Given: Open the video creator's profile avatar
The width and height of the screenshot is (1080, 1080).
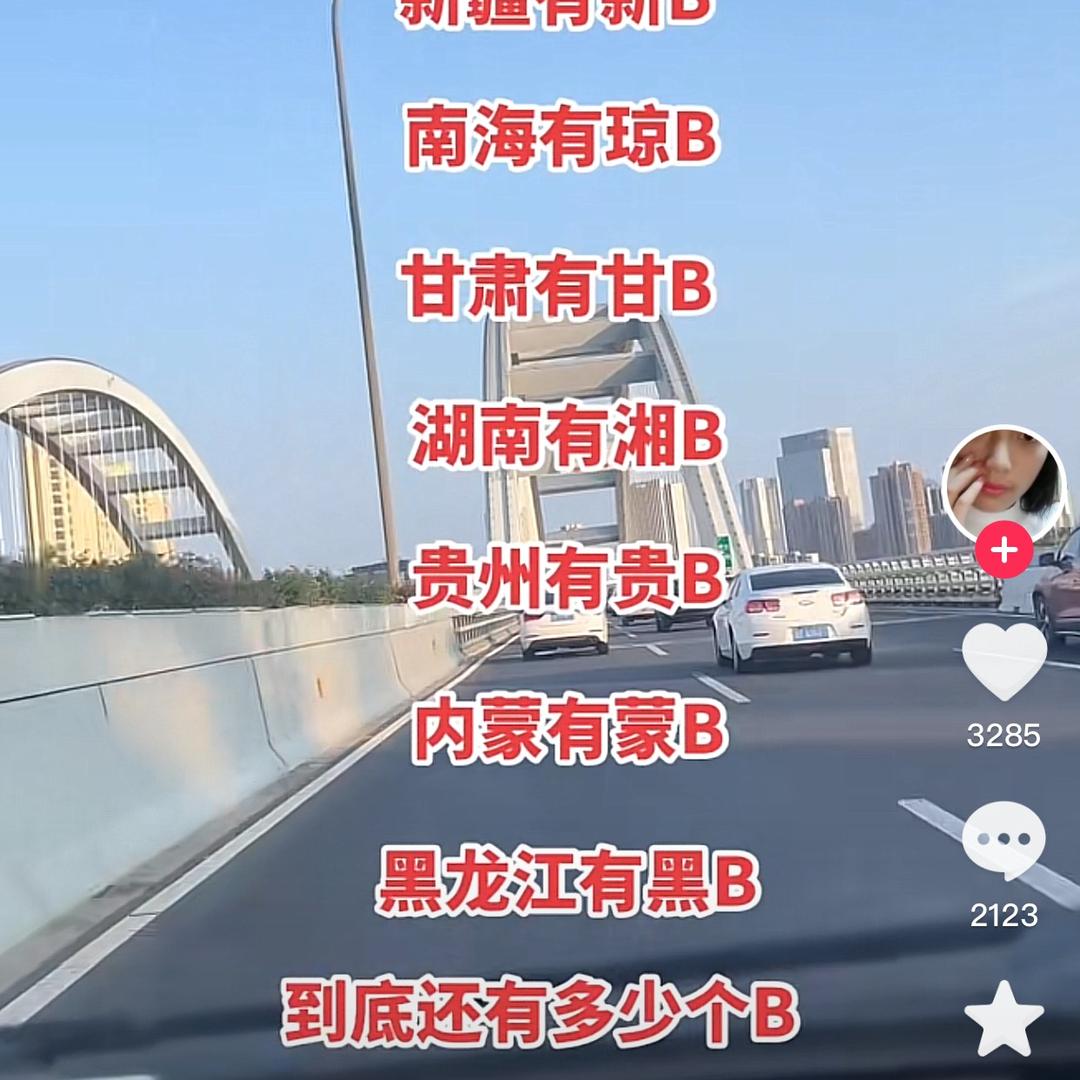Looking at the screenshot, I should [x=1003, y=485].
